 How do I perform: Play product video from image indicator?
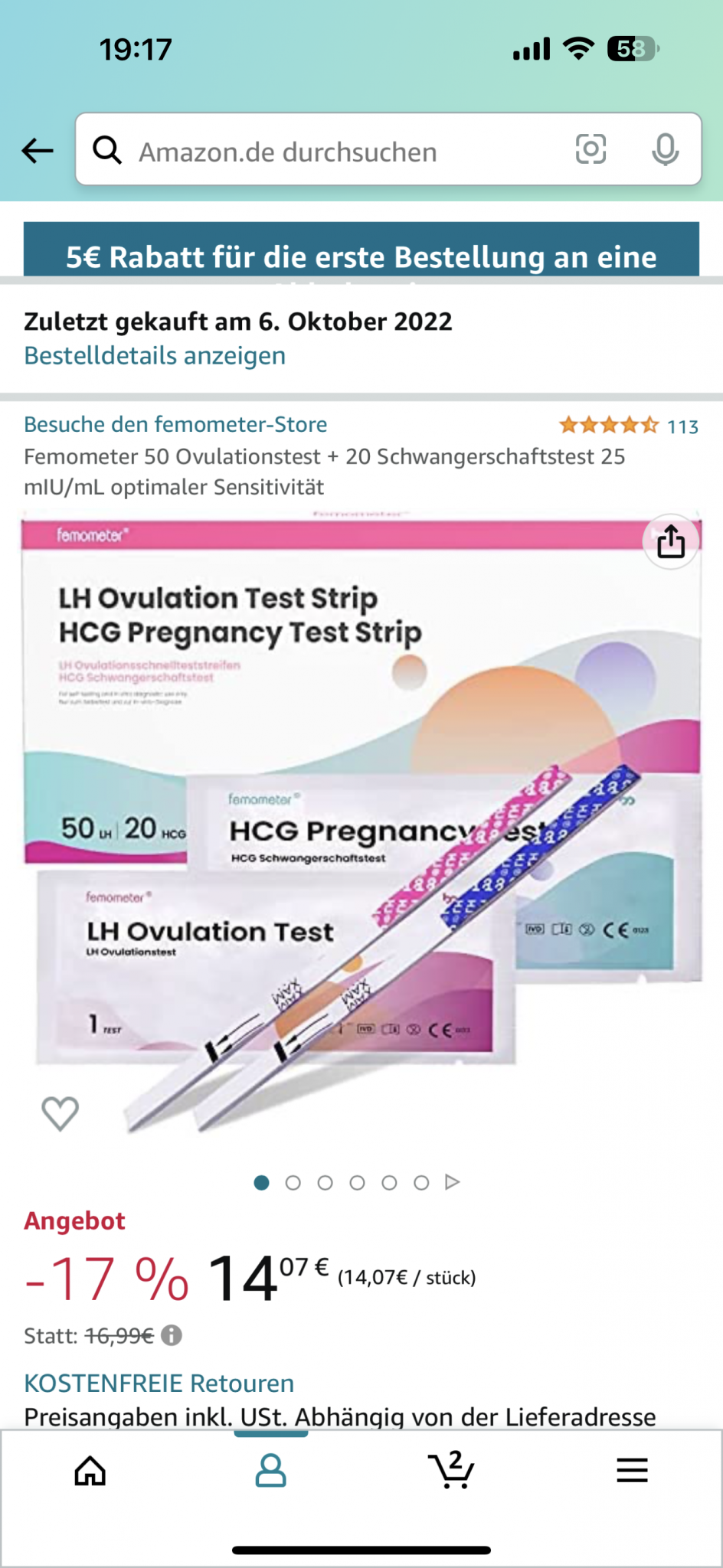coord(453,1182)
